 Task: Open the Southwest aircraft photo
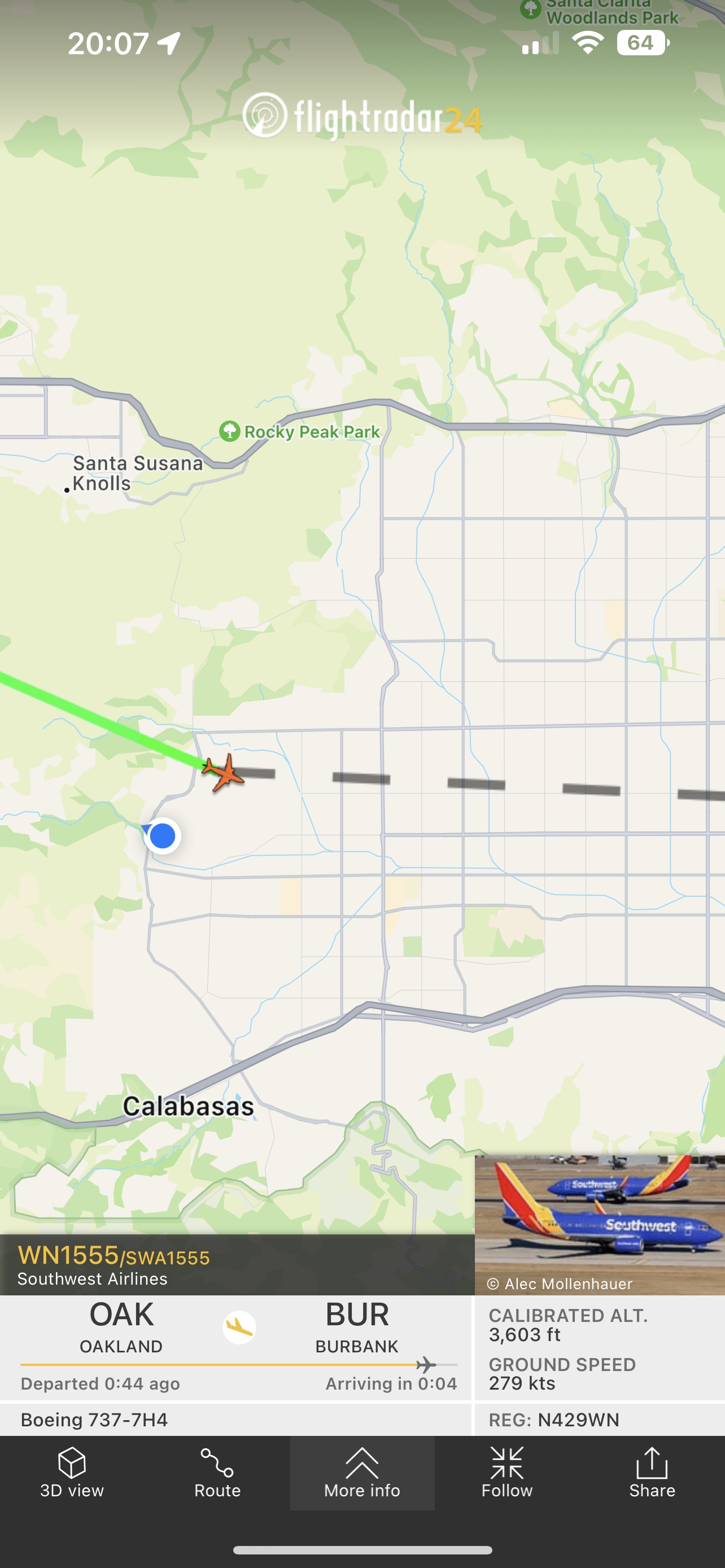tap(599, 1224)
